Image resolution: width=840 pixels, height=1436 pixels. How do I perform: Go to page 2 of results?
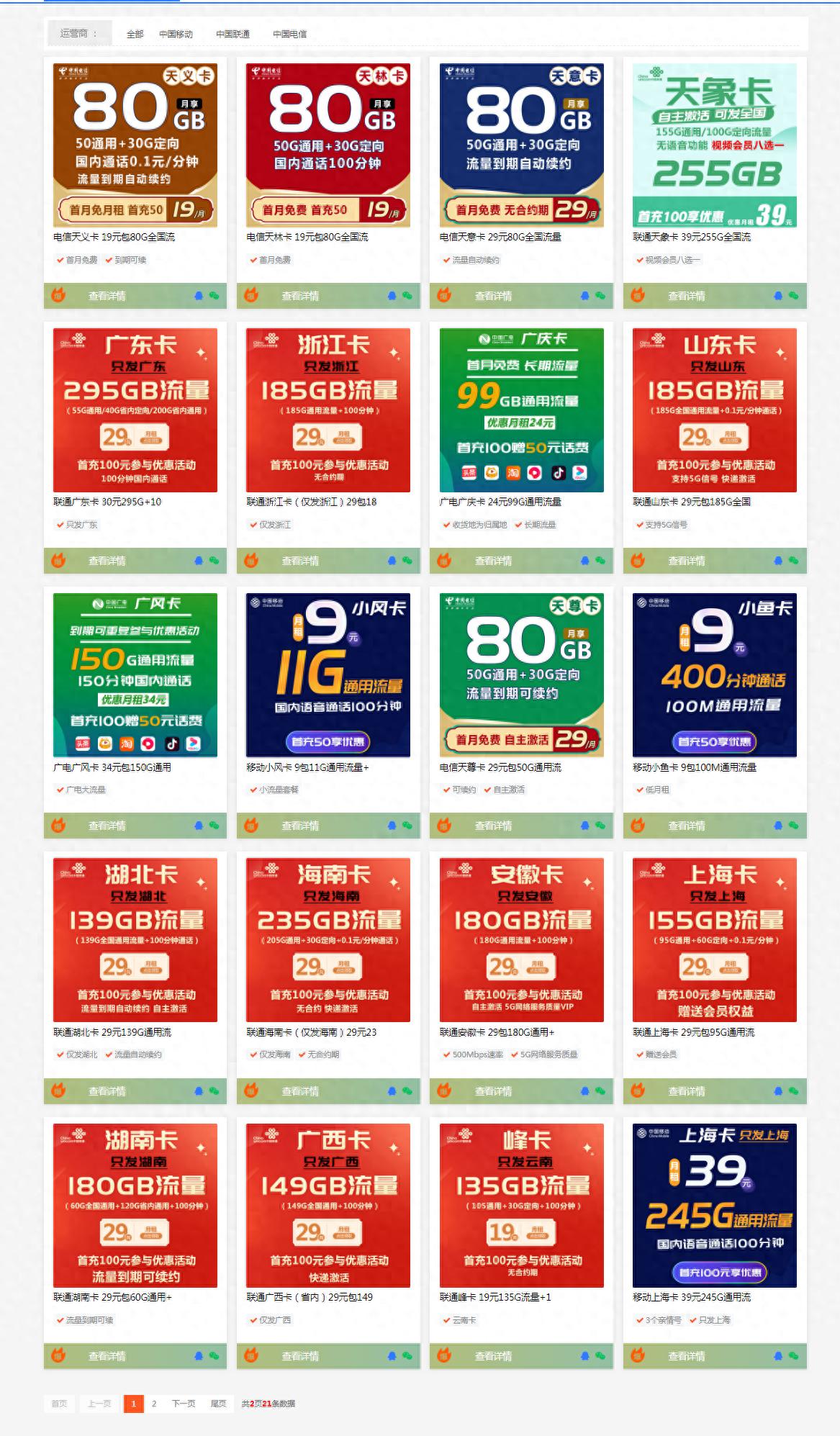pos(154,1404)
